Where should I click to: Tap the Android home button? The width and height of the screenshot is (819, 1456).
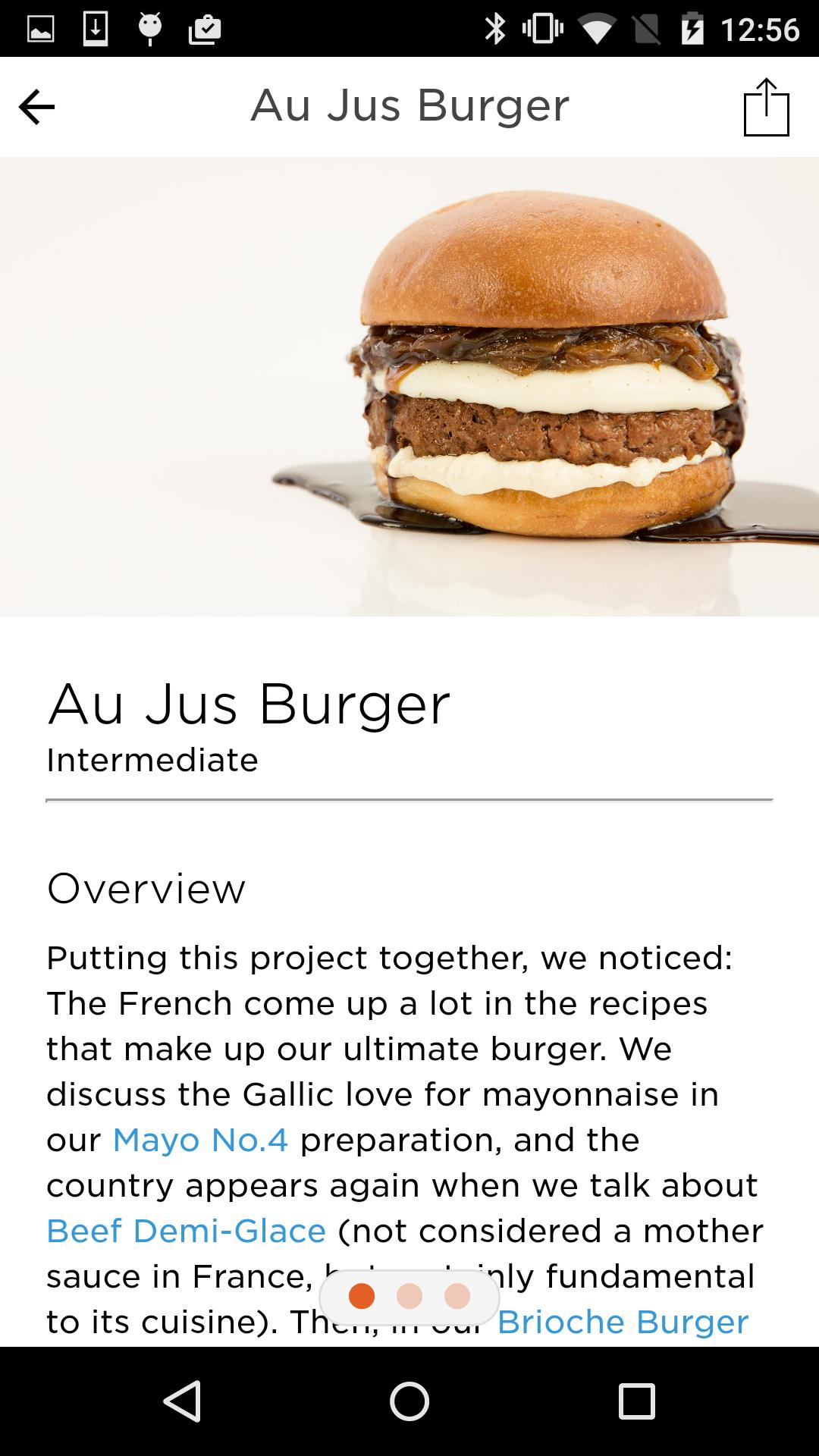tap(409, 1401)
